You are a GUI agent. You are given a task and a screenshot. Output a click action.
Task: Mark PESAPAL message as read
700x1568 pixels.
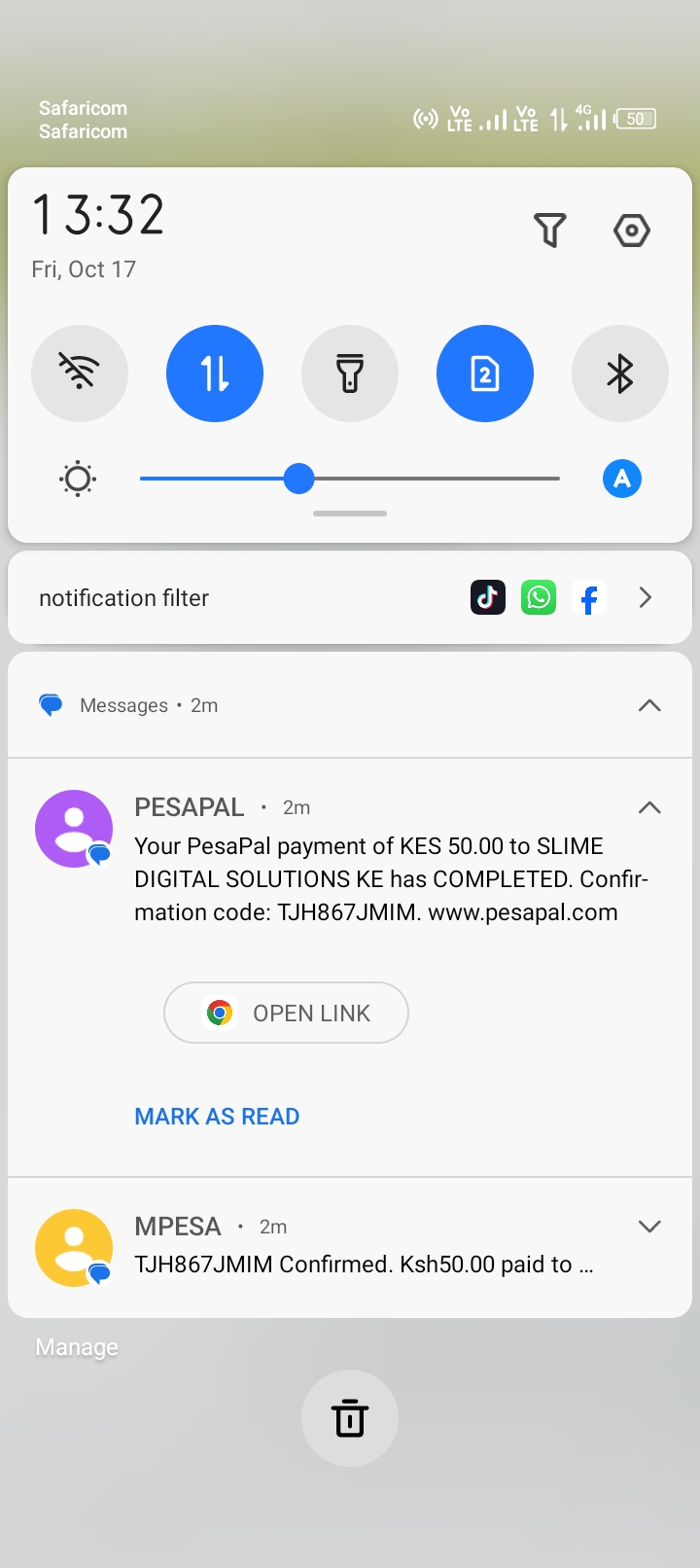click(217, 1117)
